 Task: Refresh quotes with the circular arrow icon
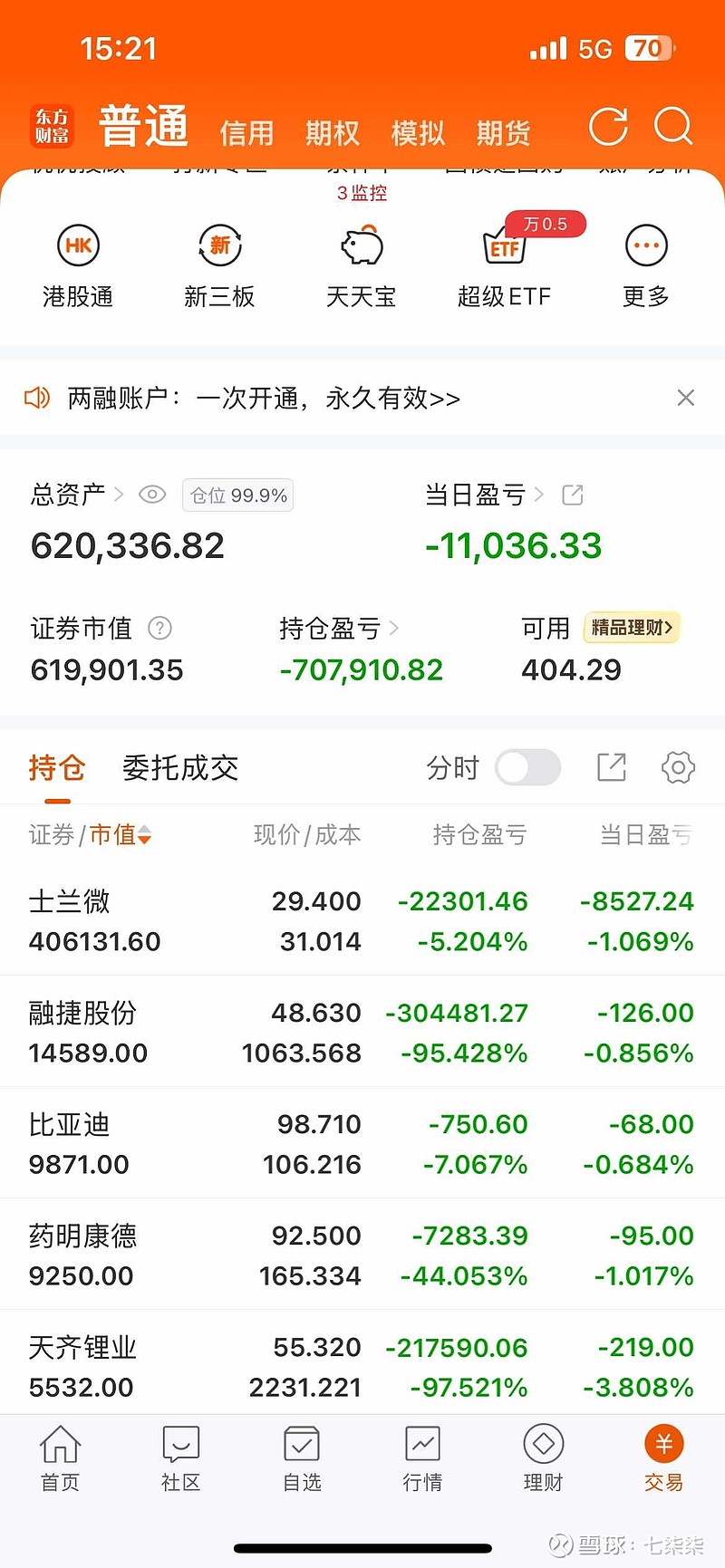pyautogui.click(x=609, y=128)
